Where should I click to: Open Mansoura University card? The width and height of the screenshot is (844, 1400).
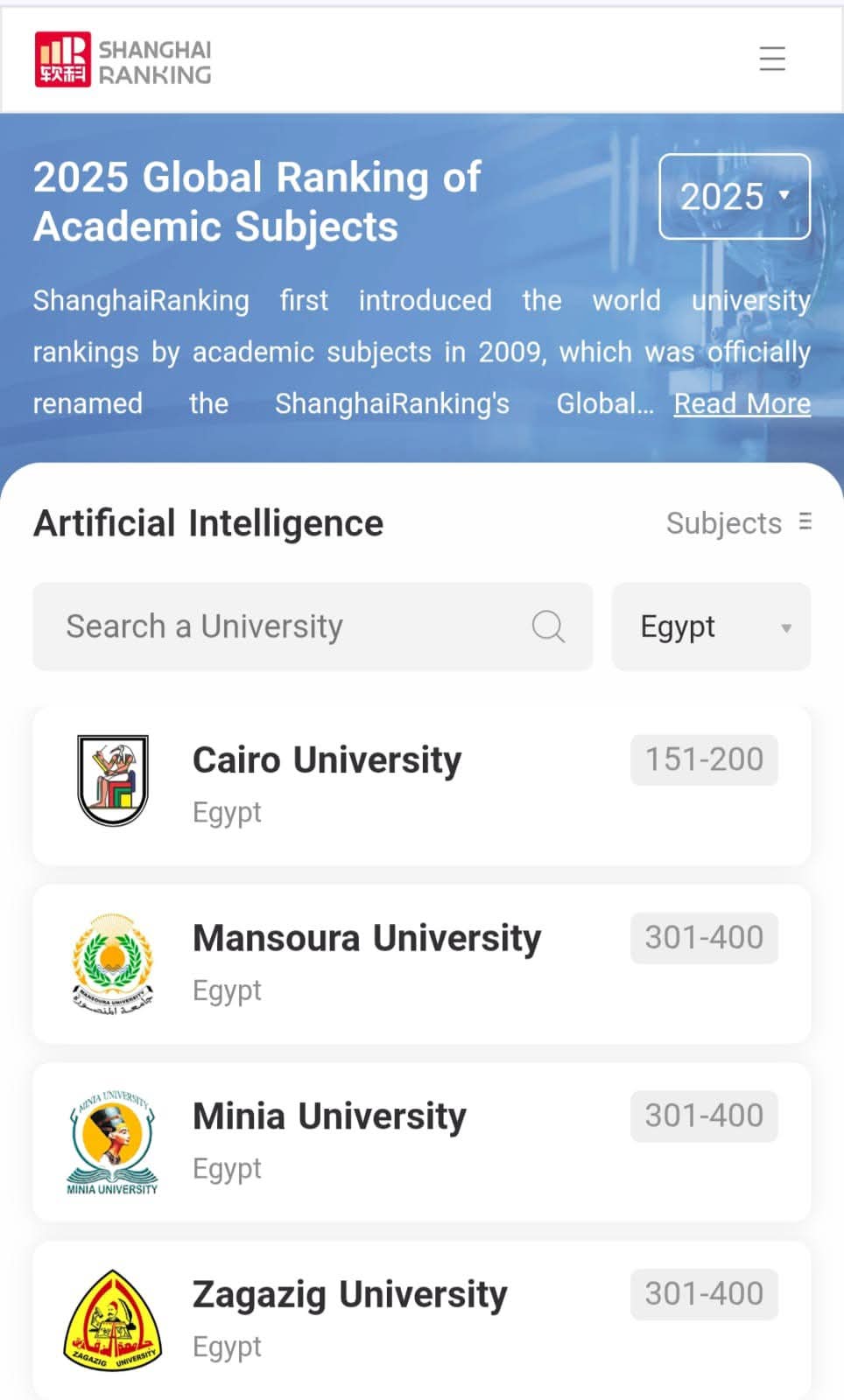point(420,963)
